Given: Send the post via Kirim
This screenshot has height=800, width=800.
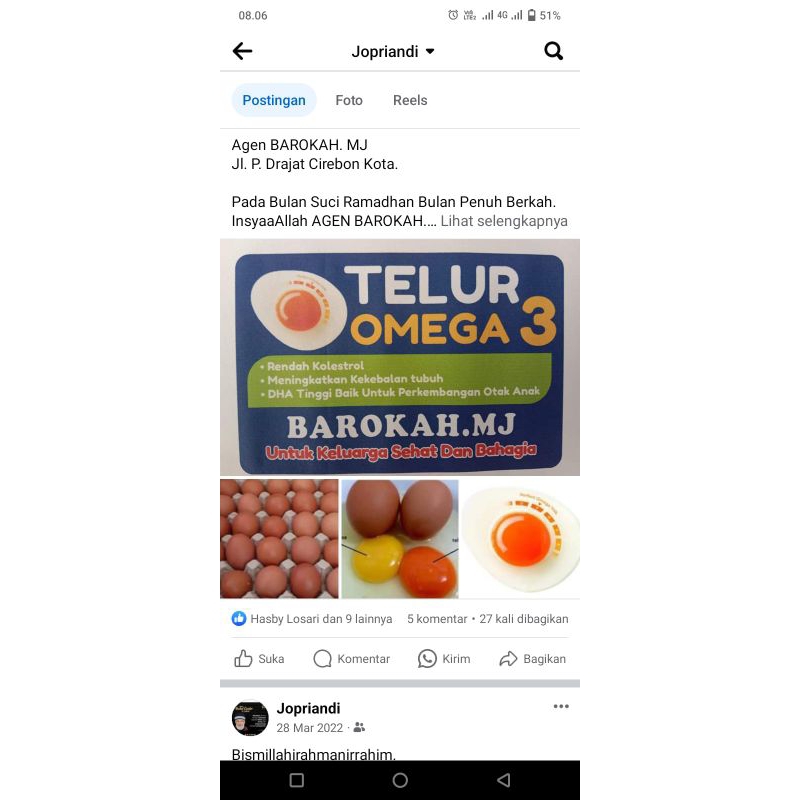Looking at the screenshot, I should pos(444,659).
